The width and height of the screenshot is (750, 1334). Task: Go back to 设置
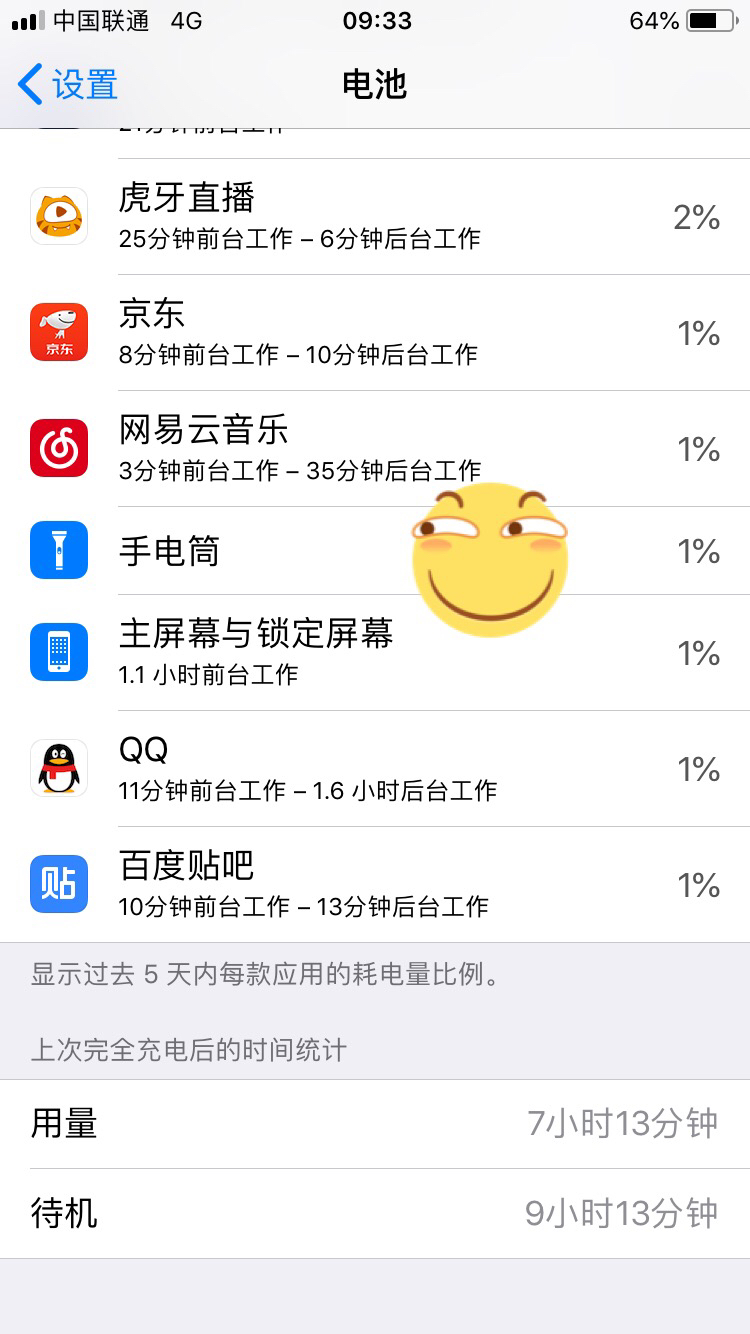tap(68, 85)
